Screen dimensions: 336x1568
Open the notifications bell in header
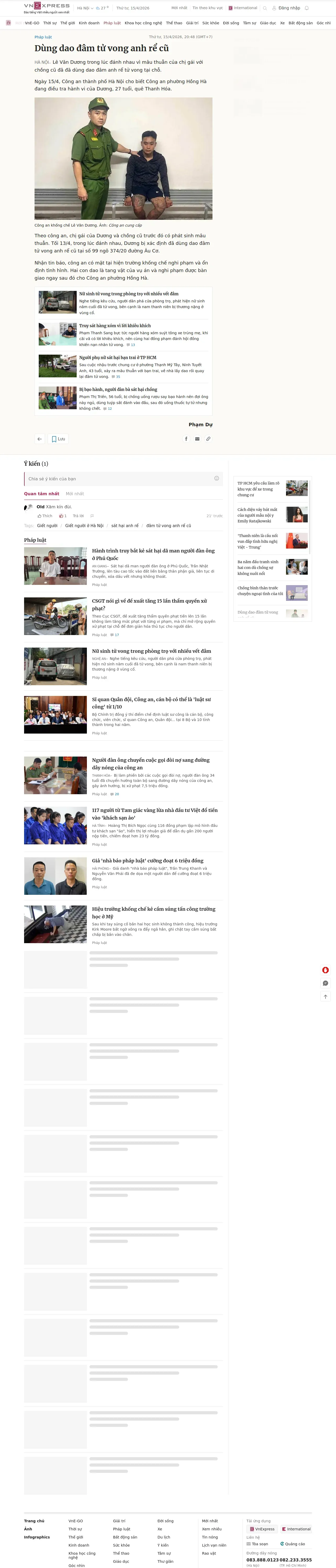pos(307,8)
